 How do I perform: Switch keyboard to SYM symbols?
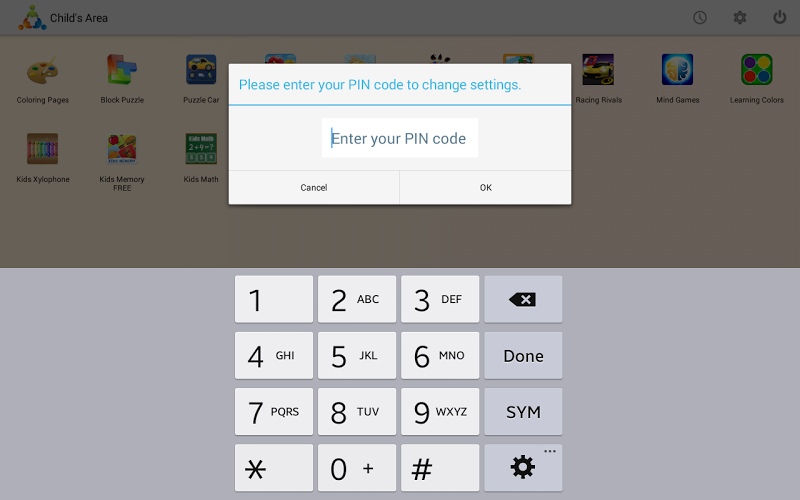click(x=523, y=411)
